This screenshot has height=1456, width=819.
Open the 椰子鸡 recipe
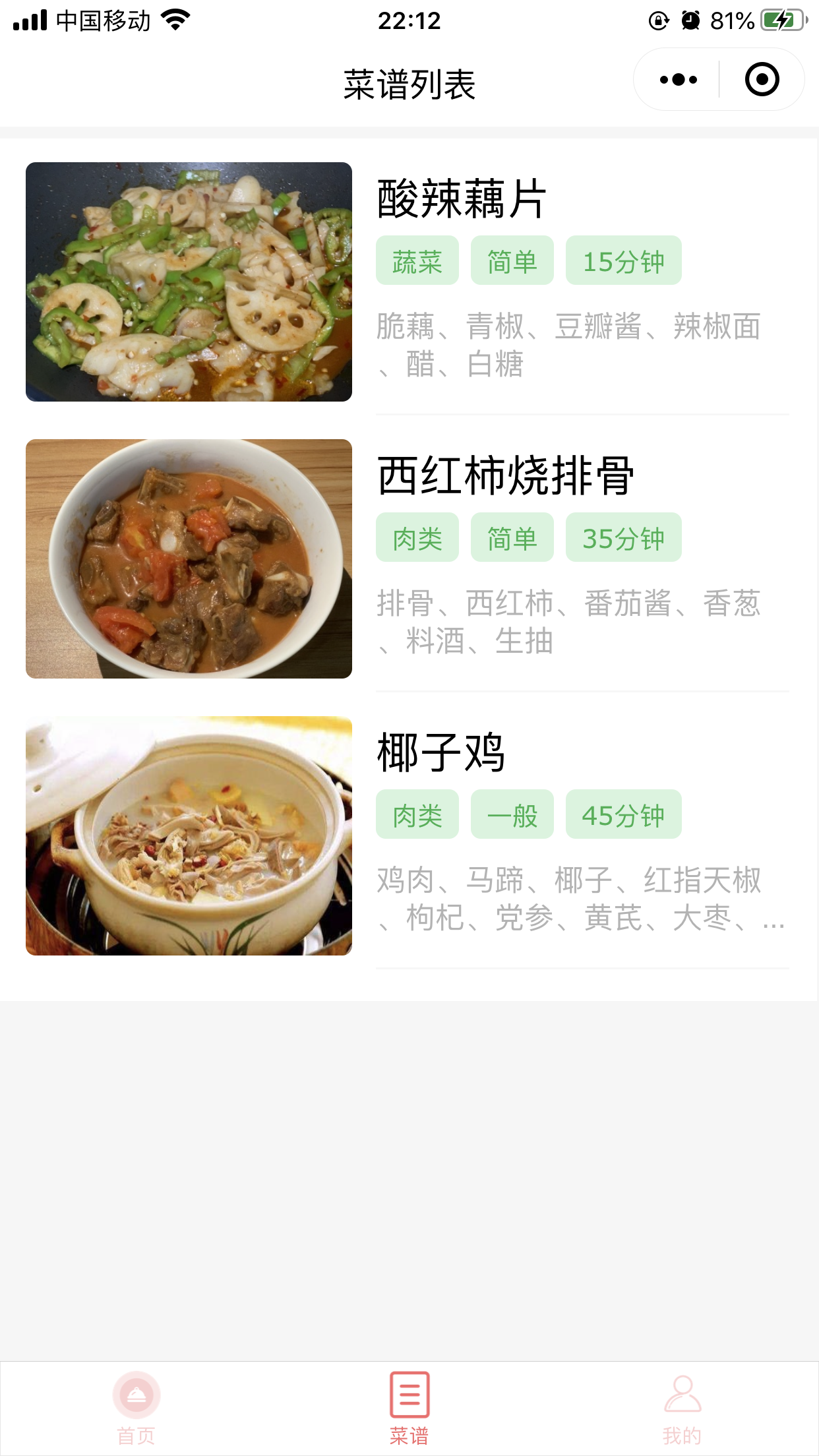pos(409,836)
